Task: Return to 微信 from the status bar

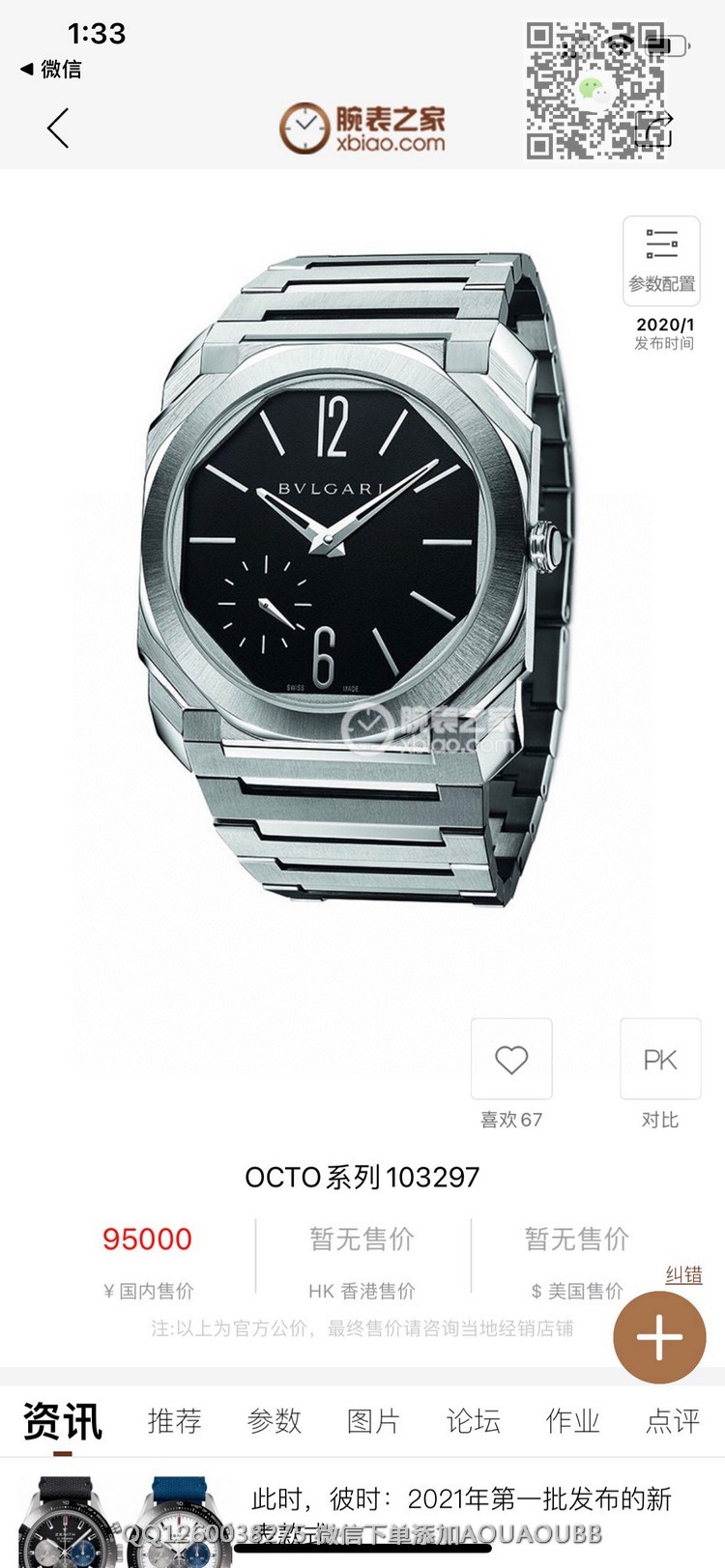Action: 52,70
